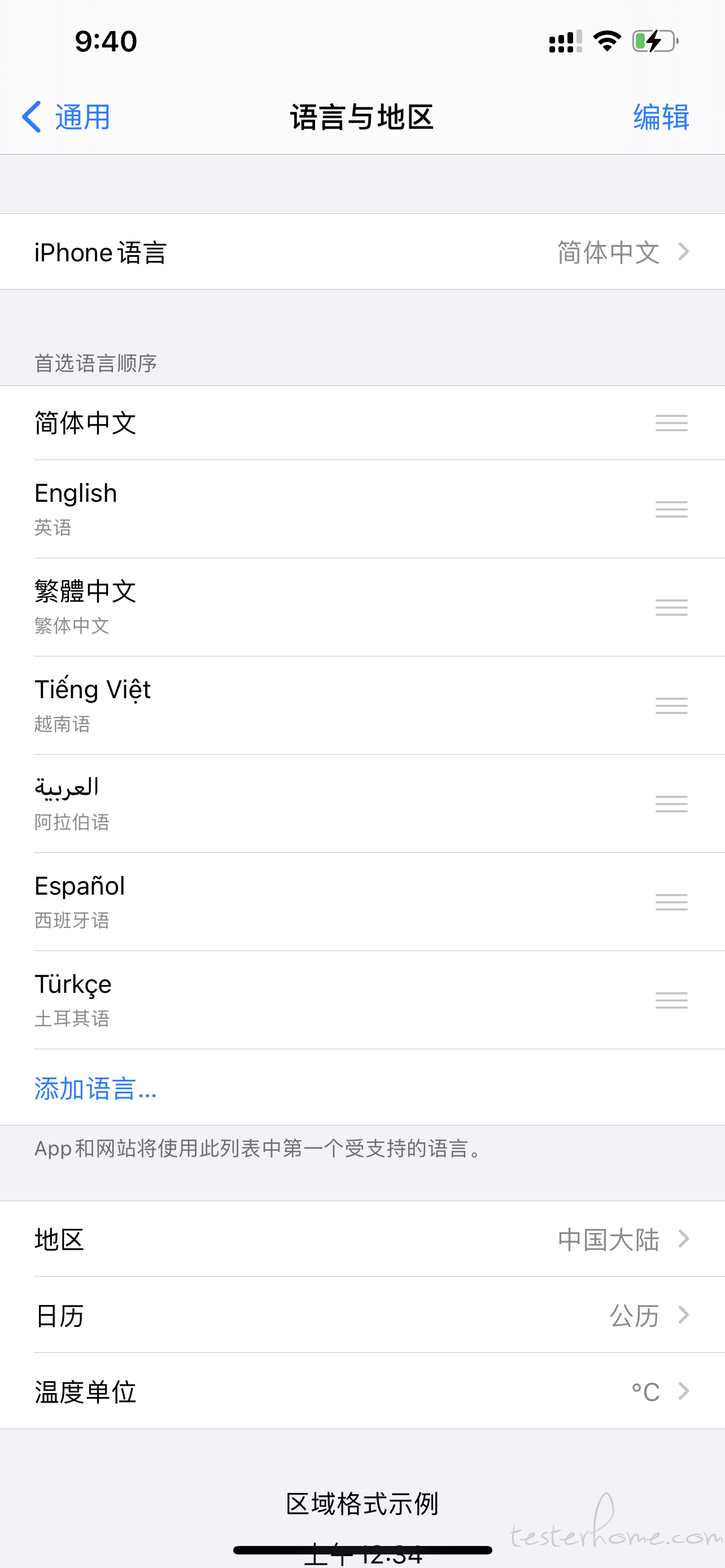Select the Arabic 阿拉伯语 row
Image resolution: width=725 pixels, height=1568 pixels.
click(x=362, y=804)
